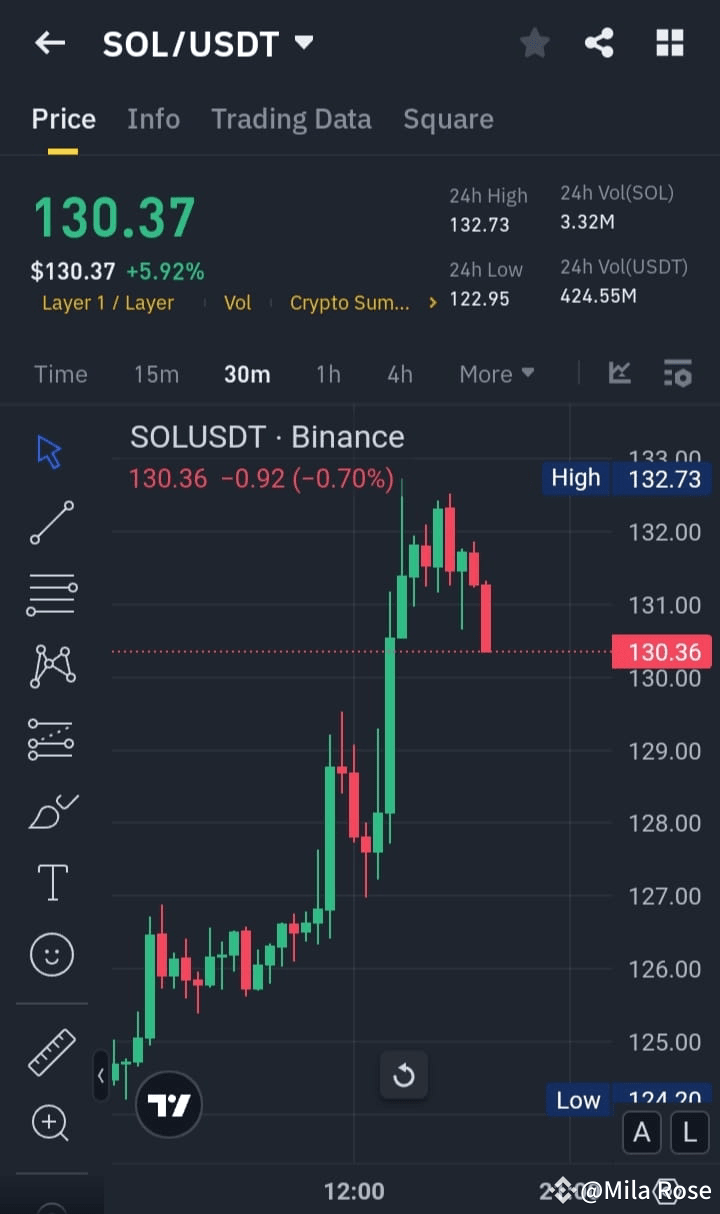Select the brush drawing tool
720x1214 pixels.
pos(50,810)
